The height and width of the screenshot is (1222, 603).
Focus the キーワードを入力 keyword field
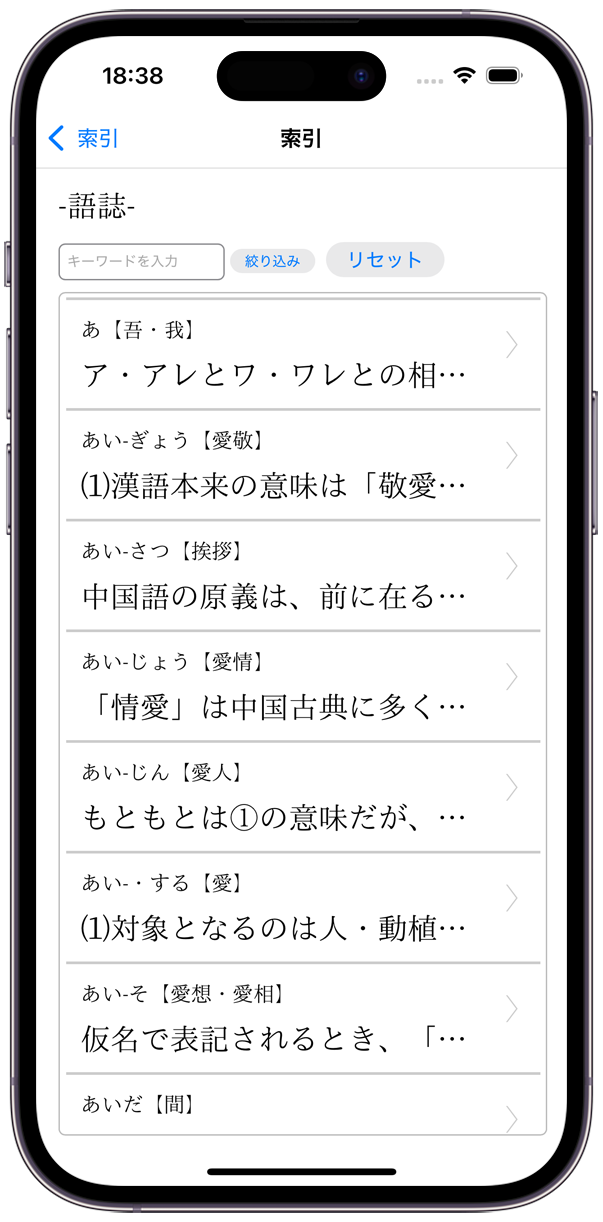pyautogui.click(x=141, y=262)
